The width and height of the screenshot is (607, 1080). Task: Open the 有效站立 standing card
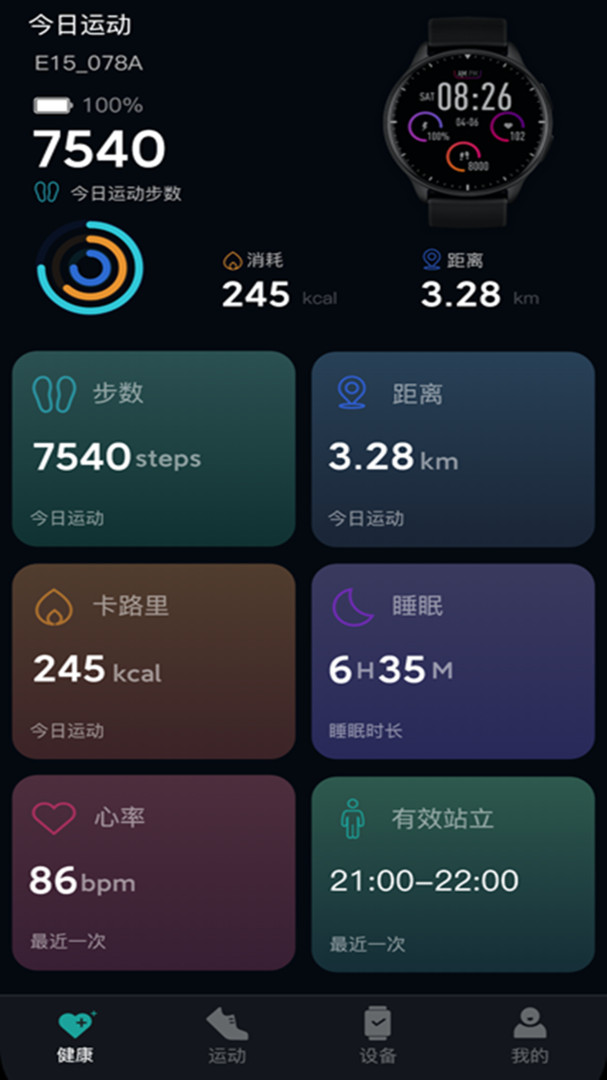pyautogui.click(x=453, y=874)
